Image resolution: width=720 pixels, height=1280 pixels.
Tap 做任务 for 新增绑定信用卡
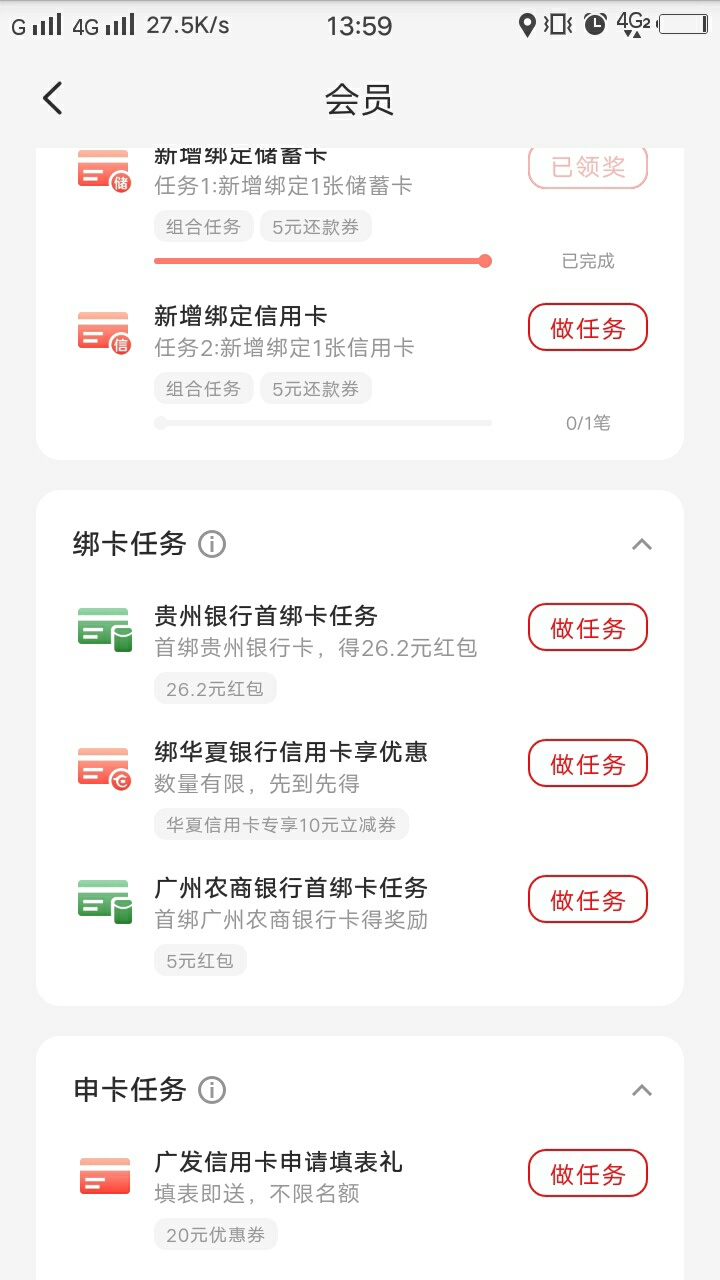588,328
